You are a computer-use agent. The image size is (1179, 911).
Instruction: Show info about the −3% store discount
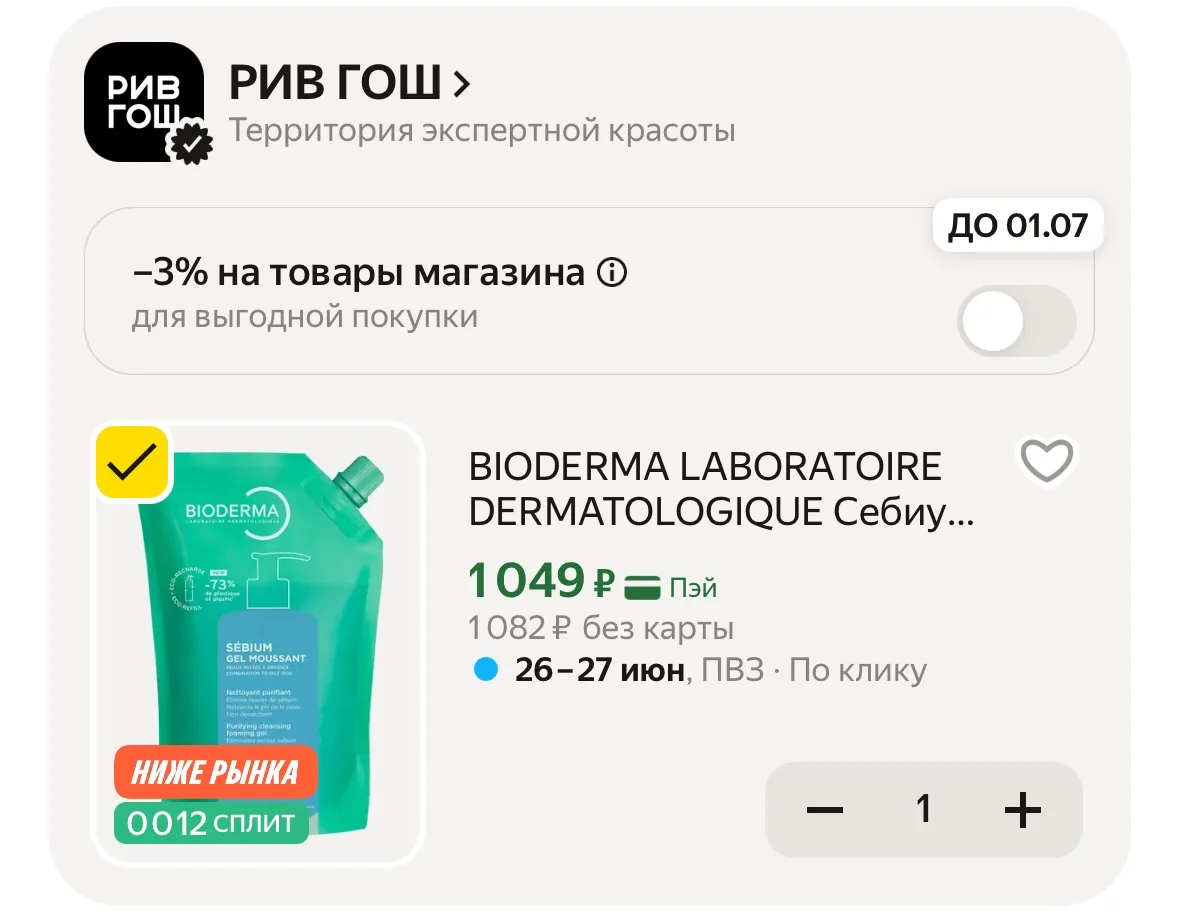tap(611, 272)
